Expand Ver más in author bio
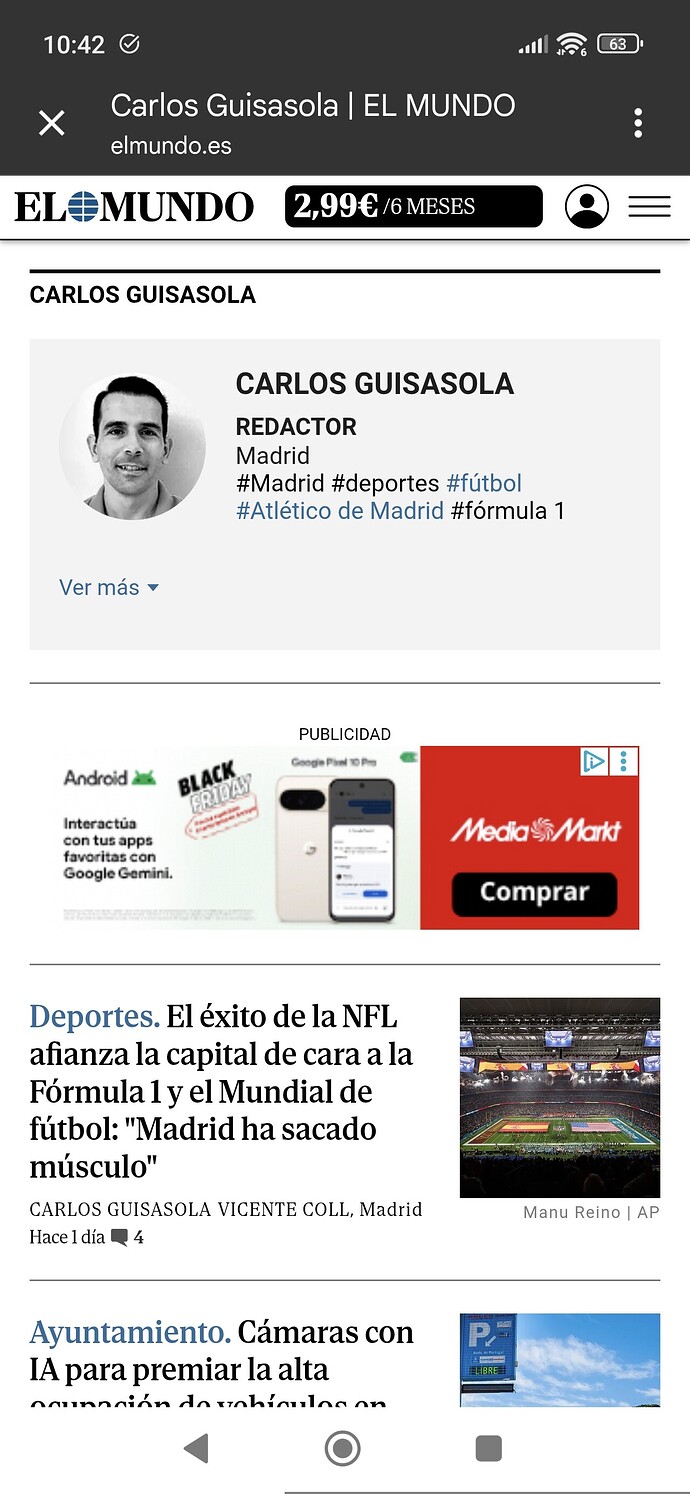Image resolution: width=690 pixels, height=1494 pixels. tap(108, 588)
